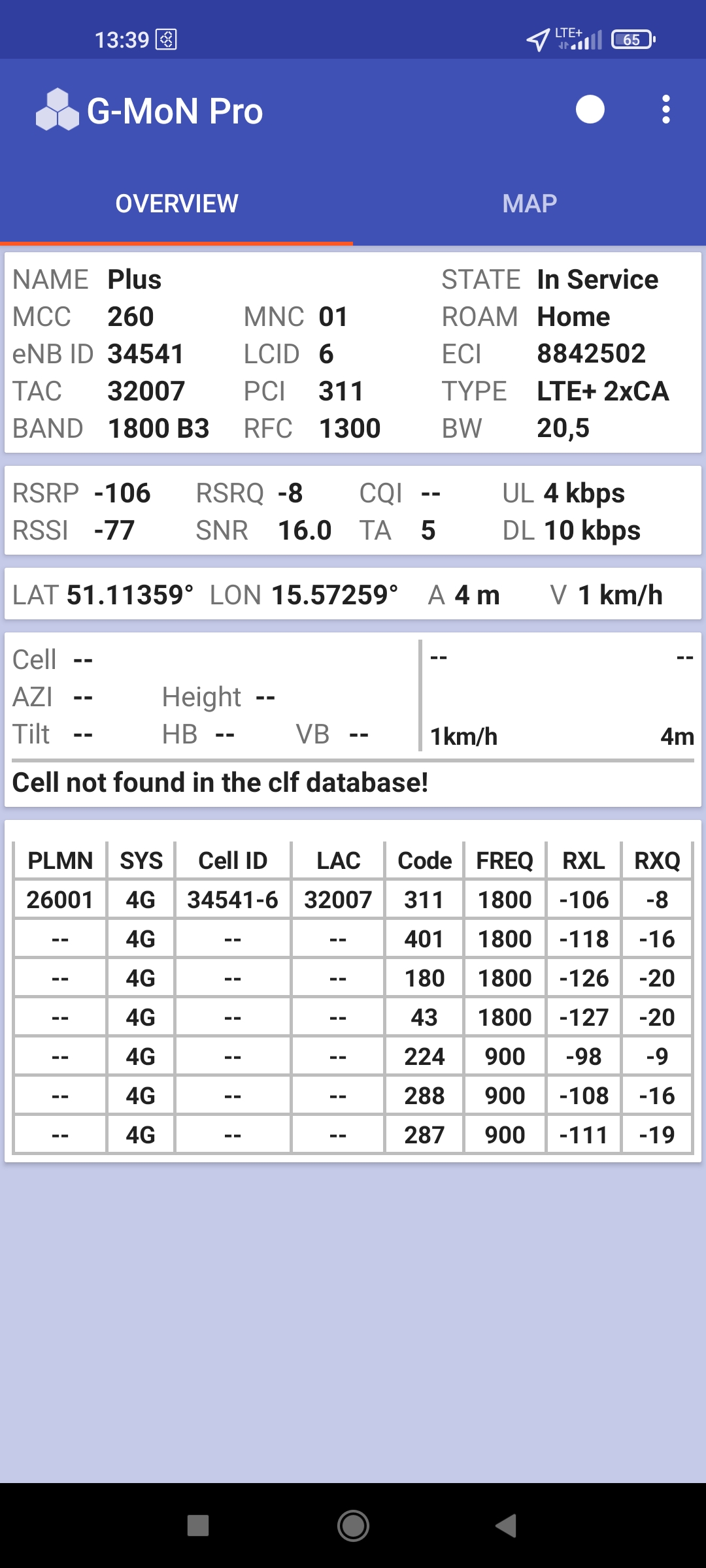
Task: Switch to the MAP tab
Action: pos(529,204)
